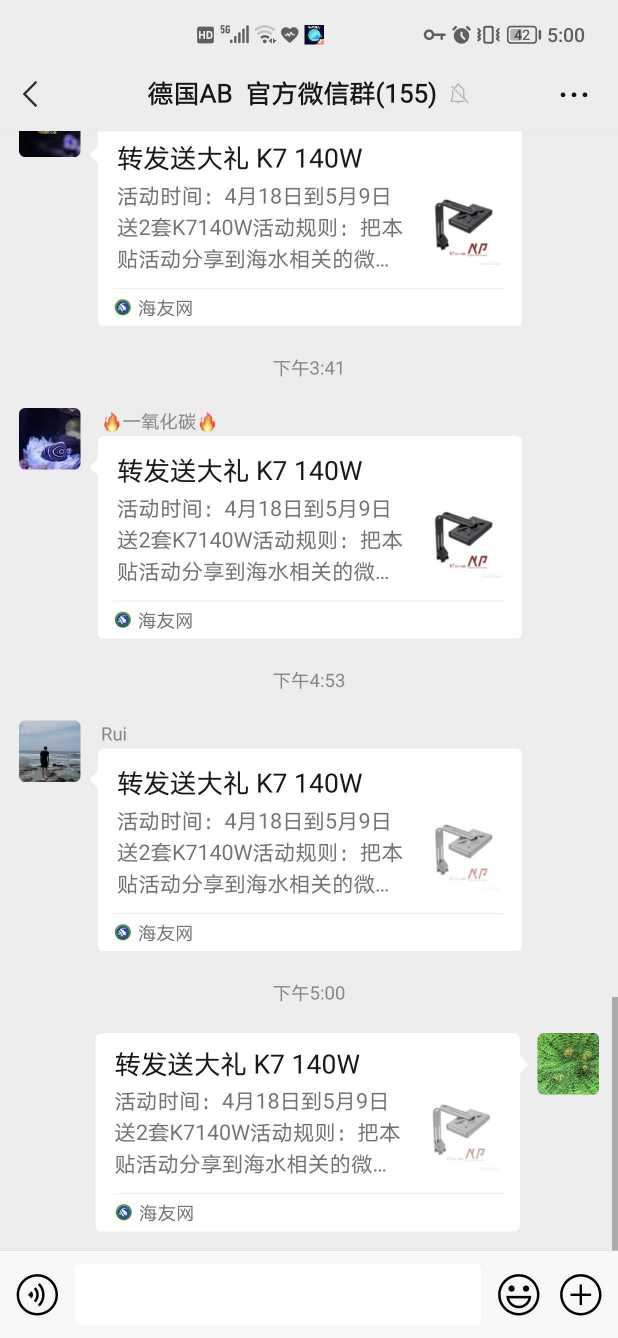Image resolution: width=618 pixels, height=1338 pixels.
Task: Open my own shared link card sent at 5:00
Action: [307, 1131]
